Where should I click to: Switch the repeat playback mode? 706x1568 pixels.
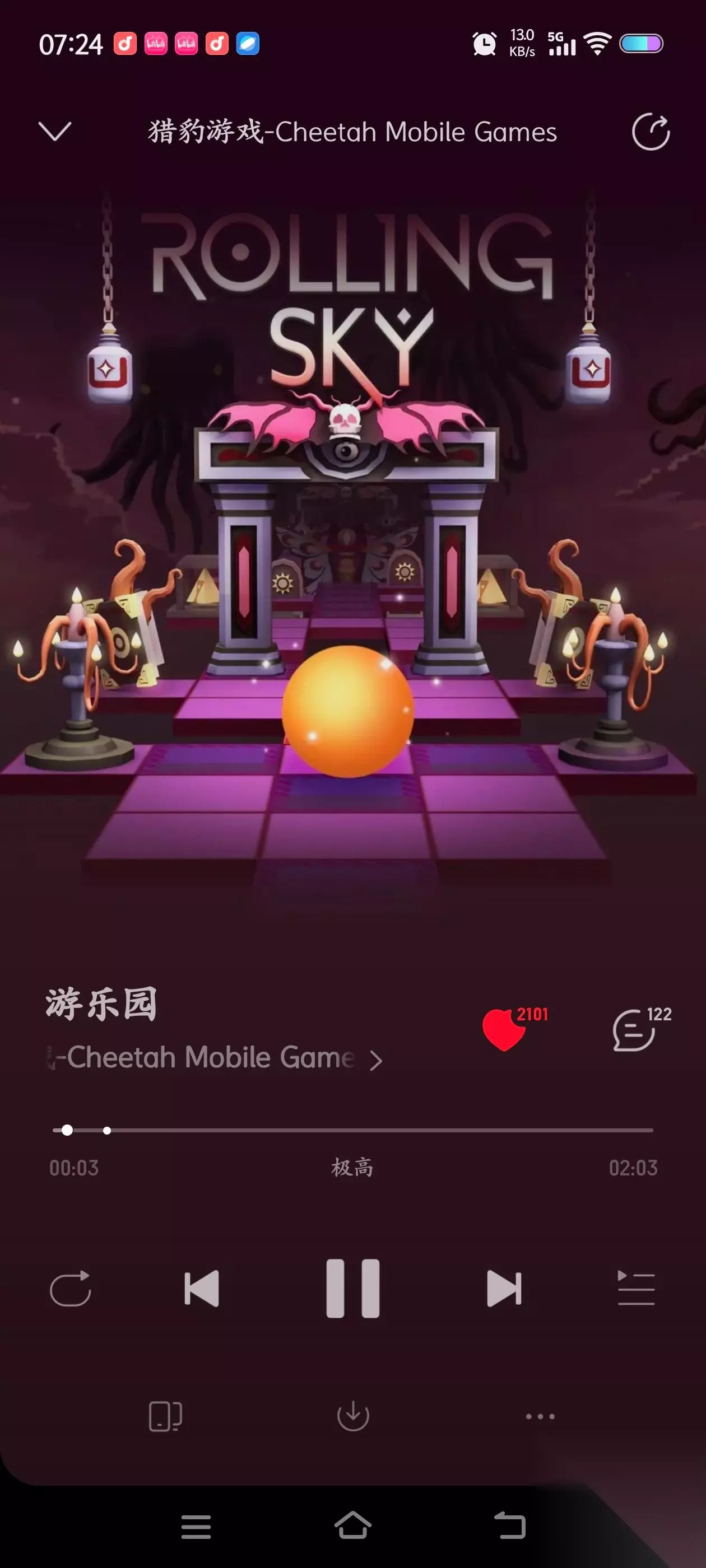(x=71, y=1288)
